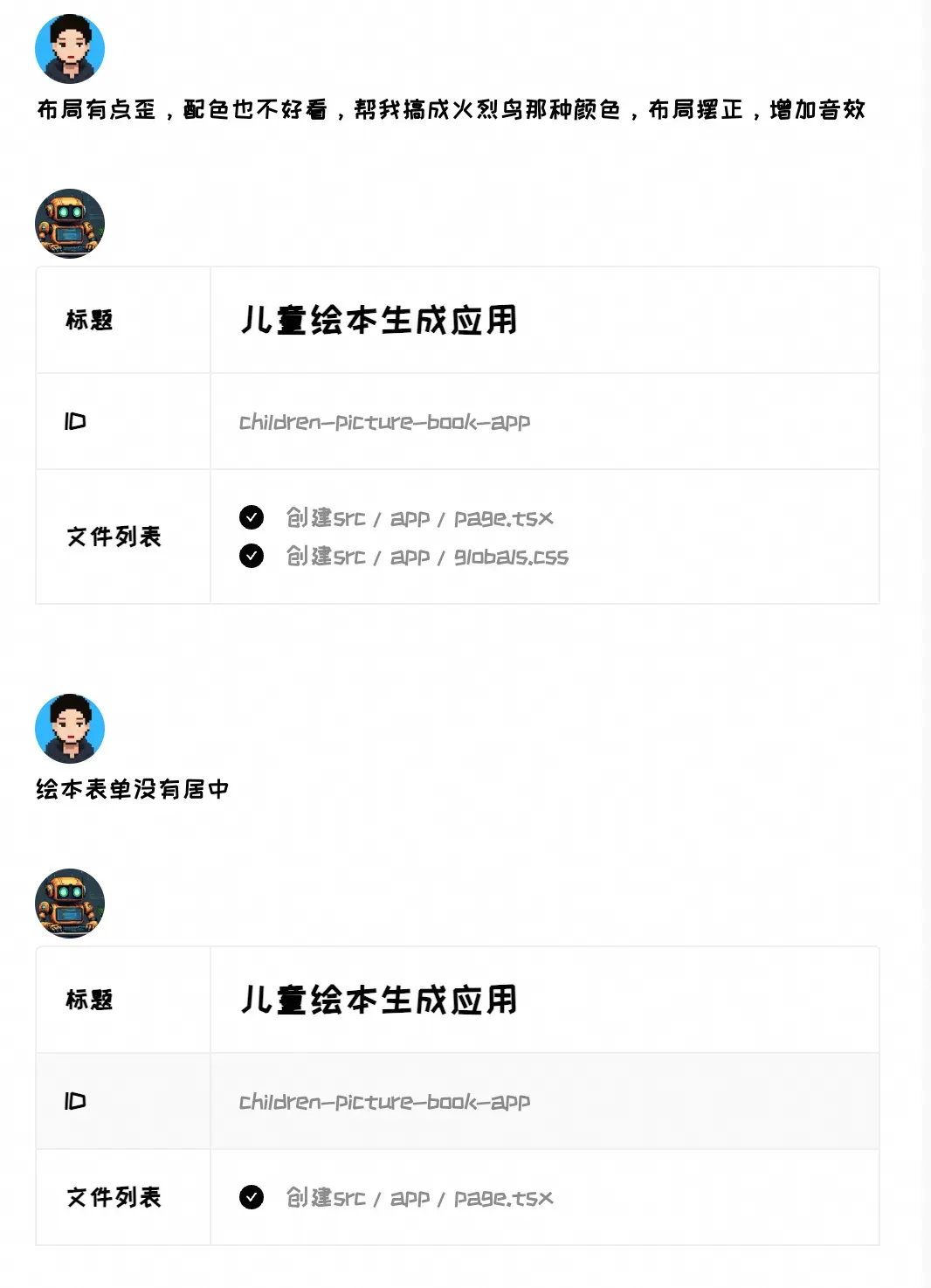Click the 文件列表 cell in the bottom table
The image size is (931, 1288).
click(115, 1196)
